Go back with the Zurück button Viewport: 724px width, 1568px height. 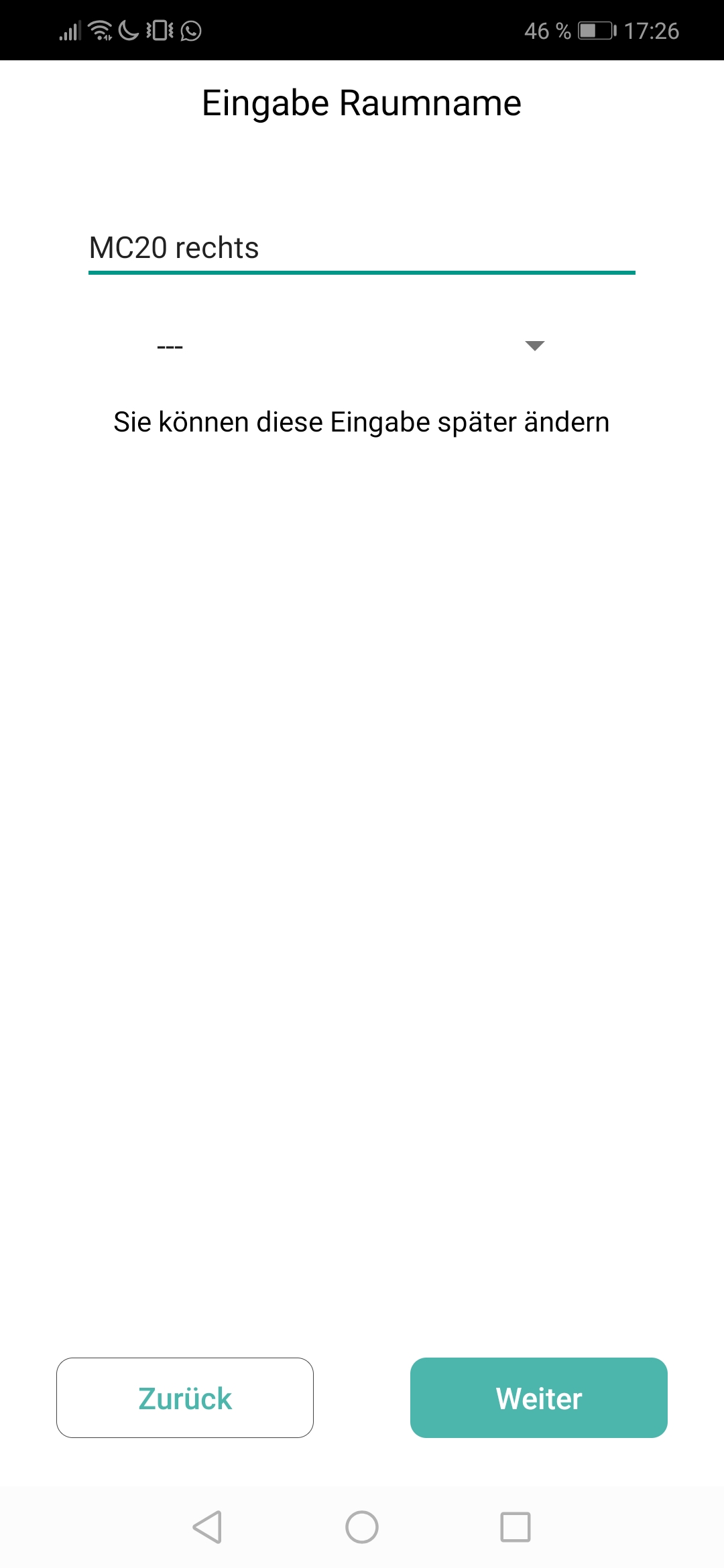click(185, 1398)
